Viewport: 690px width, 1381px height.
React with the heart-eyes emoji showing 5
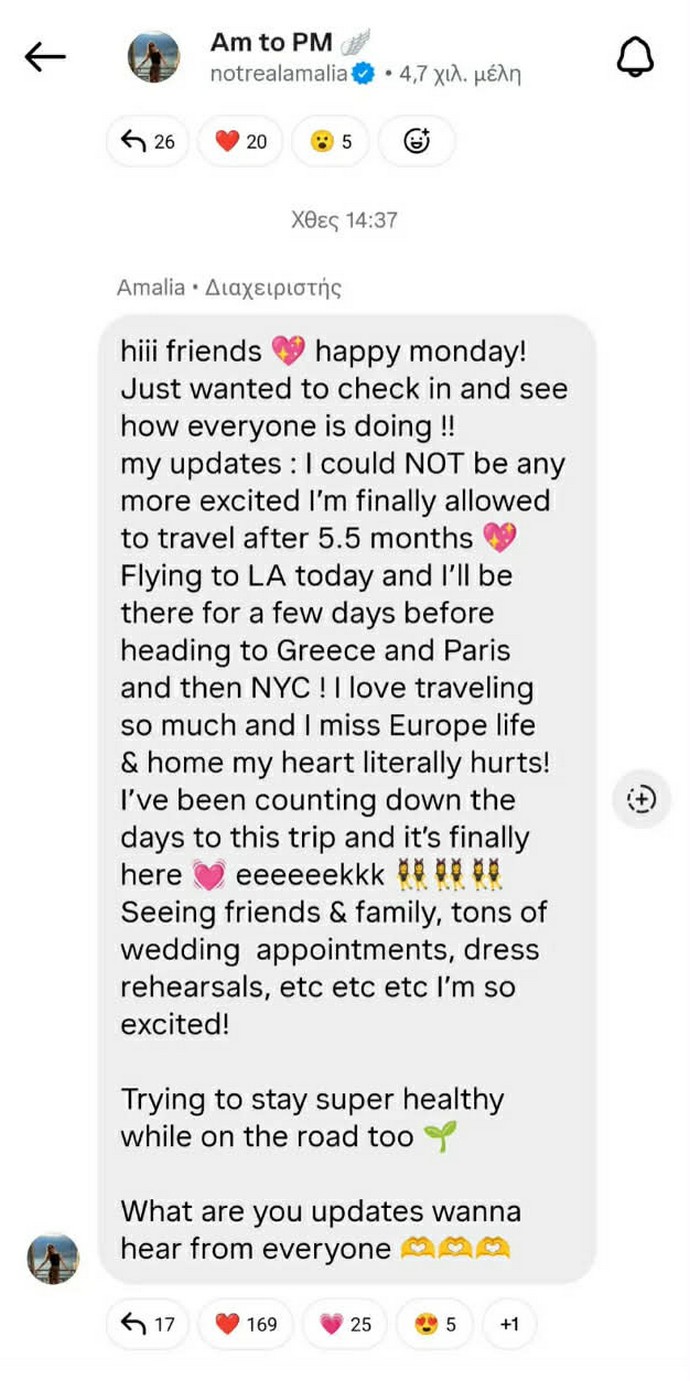435,1324
